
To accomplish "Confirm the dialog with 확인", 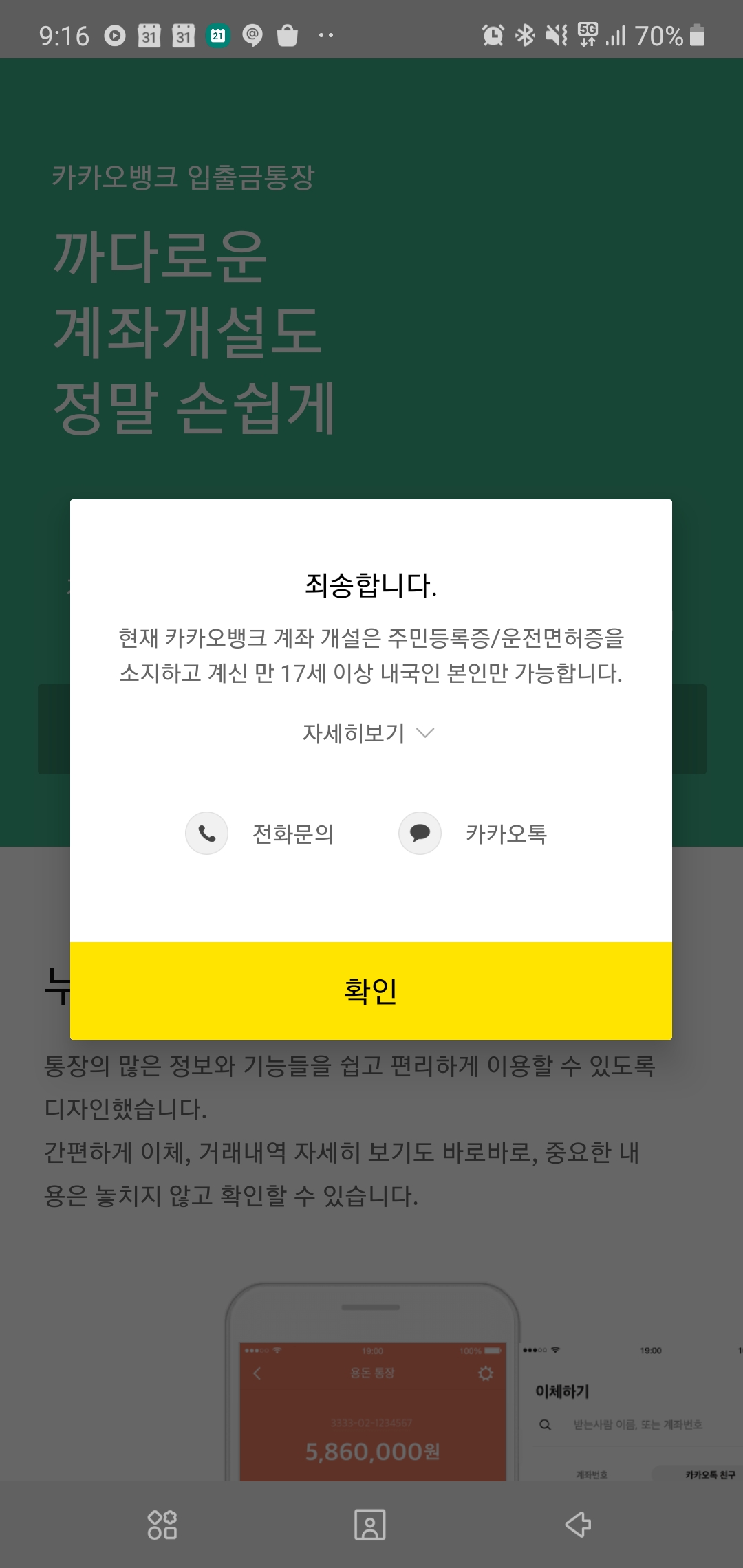I will click(371, 990).
